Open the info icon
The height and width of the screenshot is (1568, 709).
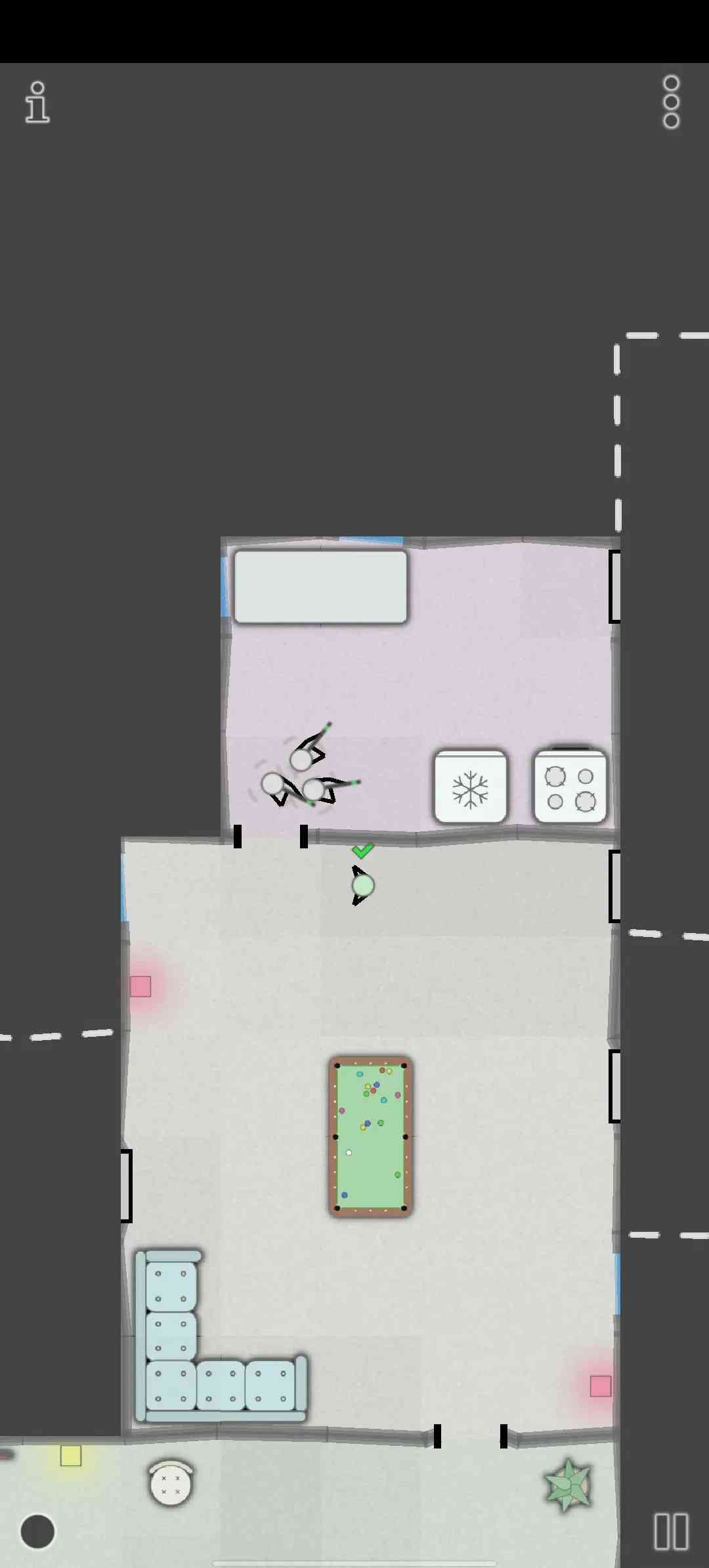coord(37,102)
